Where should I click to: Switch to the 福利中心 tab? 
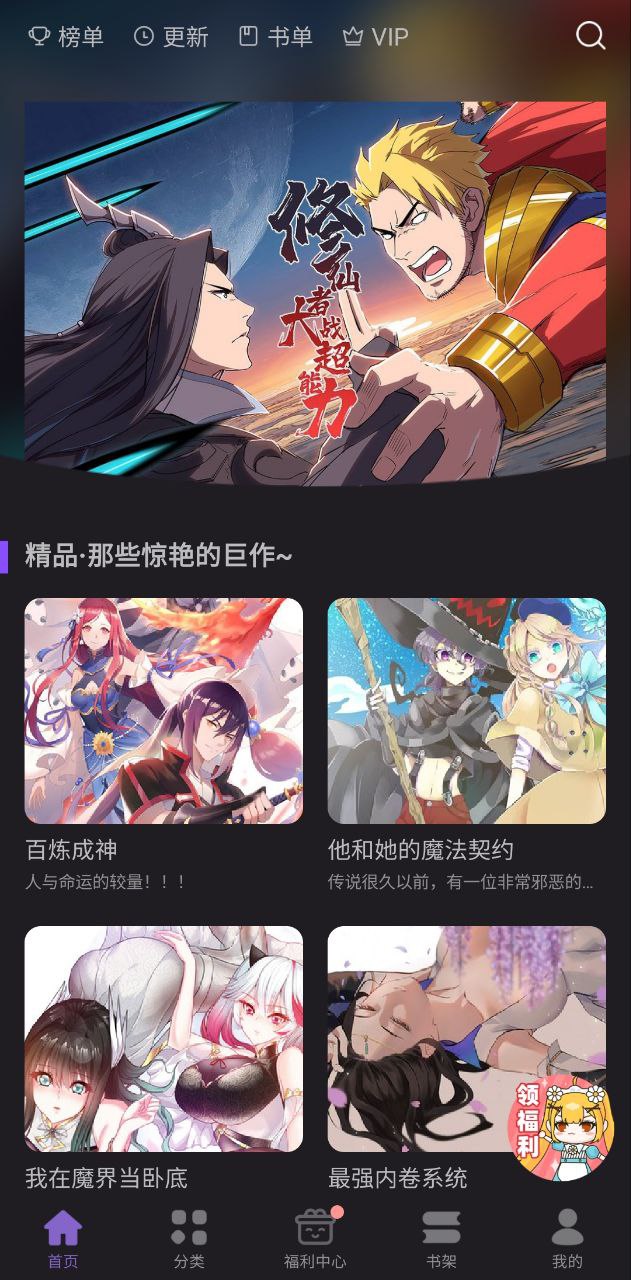[315, 1238]
